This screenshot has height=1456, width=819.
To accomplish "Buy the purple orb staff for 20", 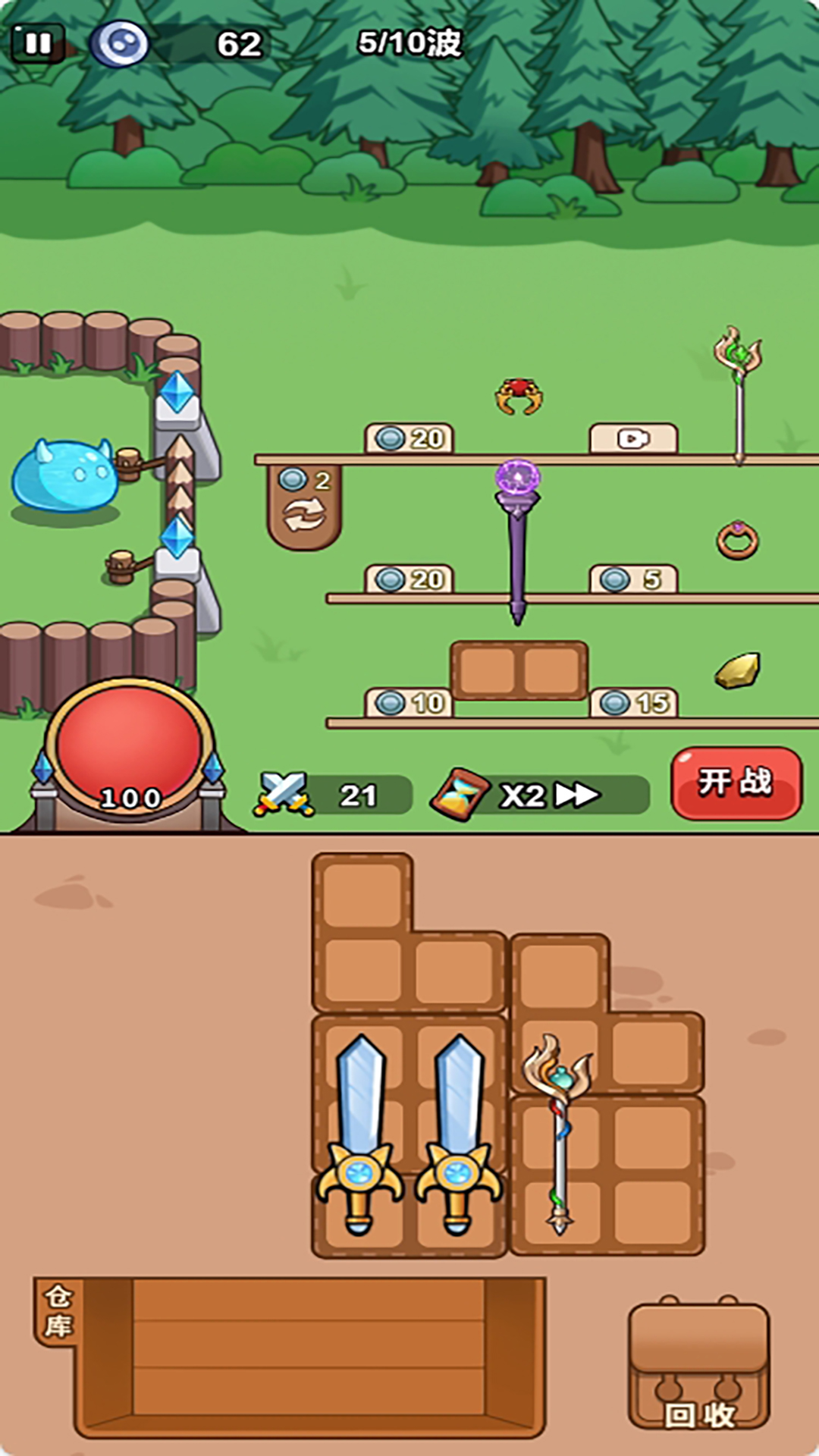I will tap(518, 538).
